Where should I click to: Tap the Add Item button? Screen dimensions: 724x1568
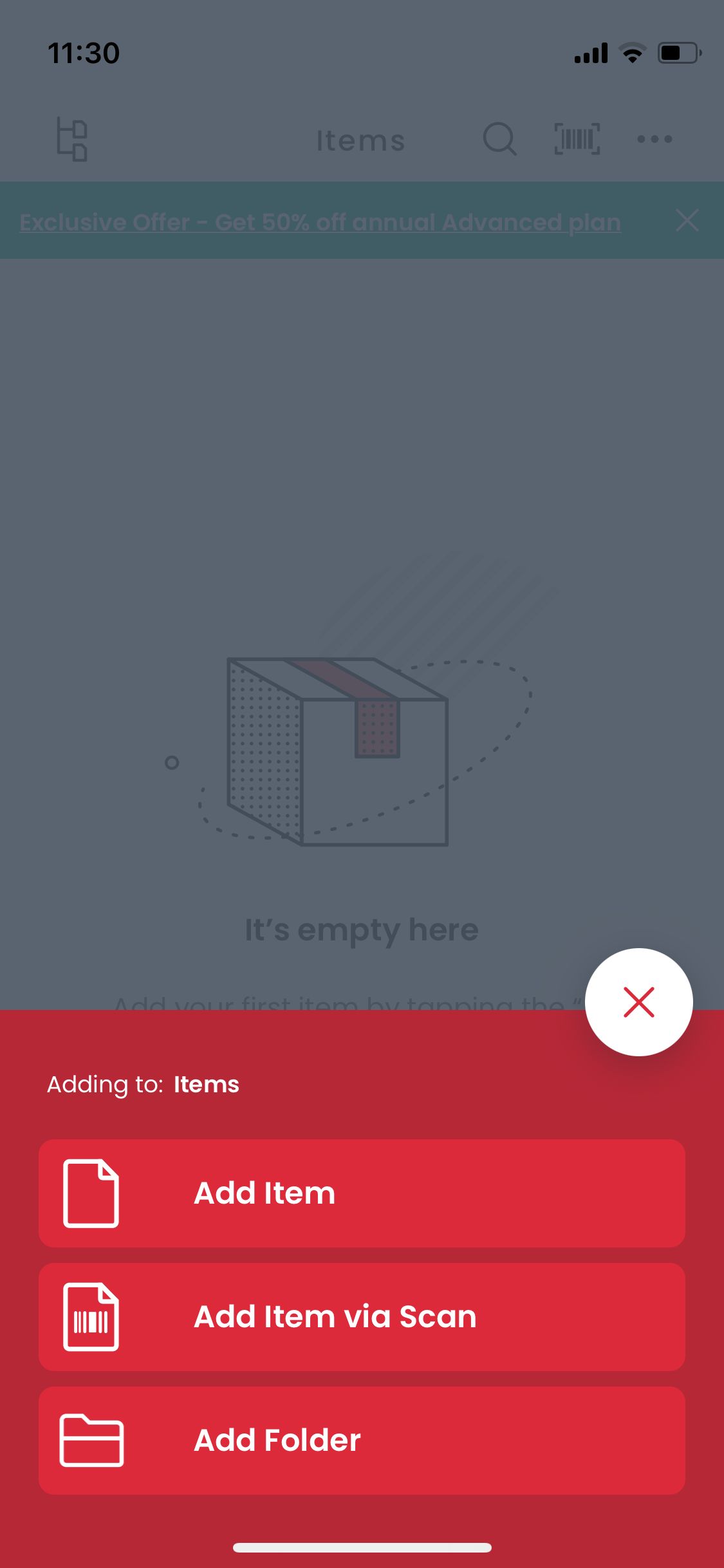point(362,1193)
